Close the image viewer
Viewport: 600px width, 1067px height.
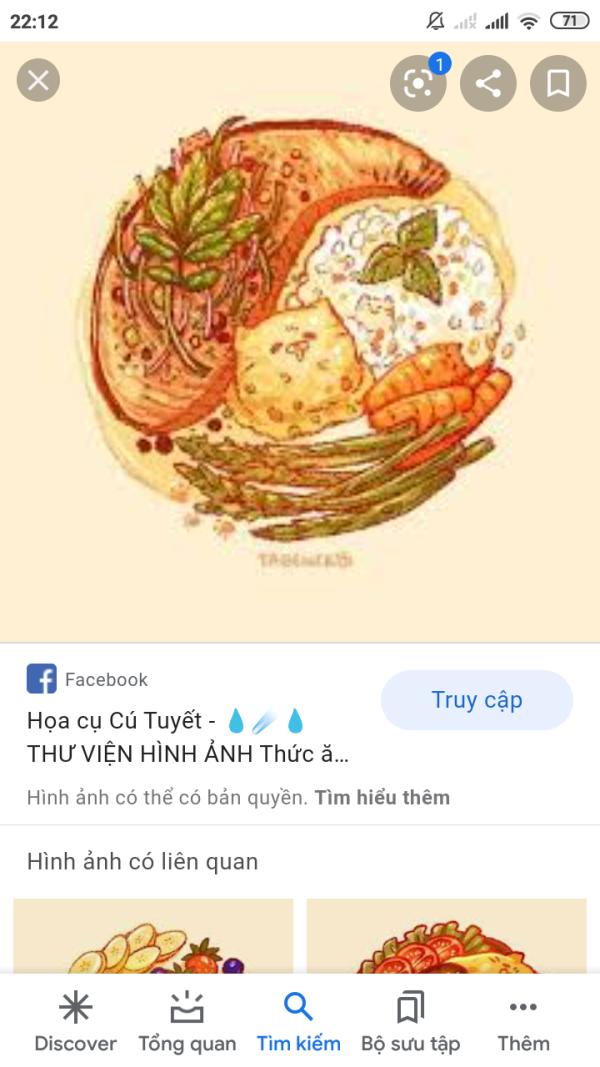(38, 81)
